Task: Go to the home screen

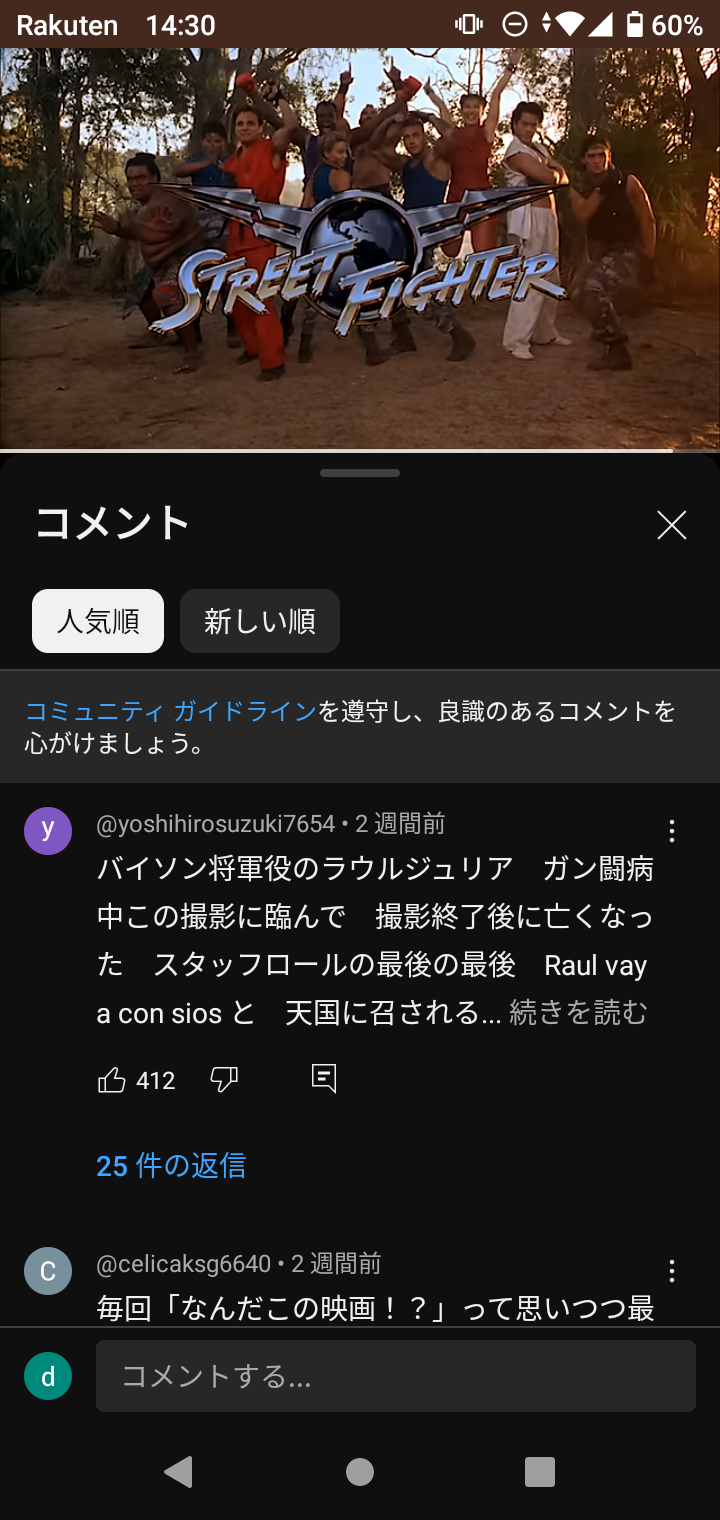Action: 360,1472
